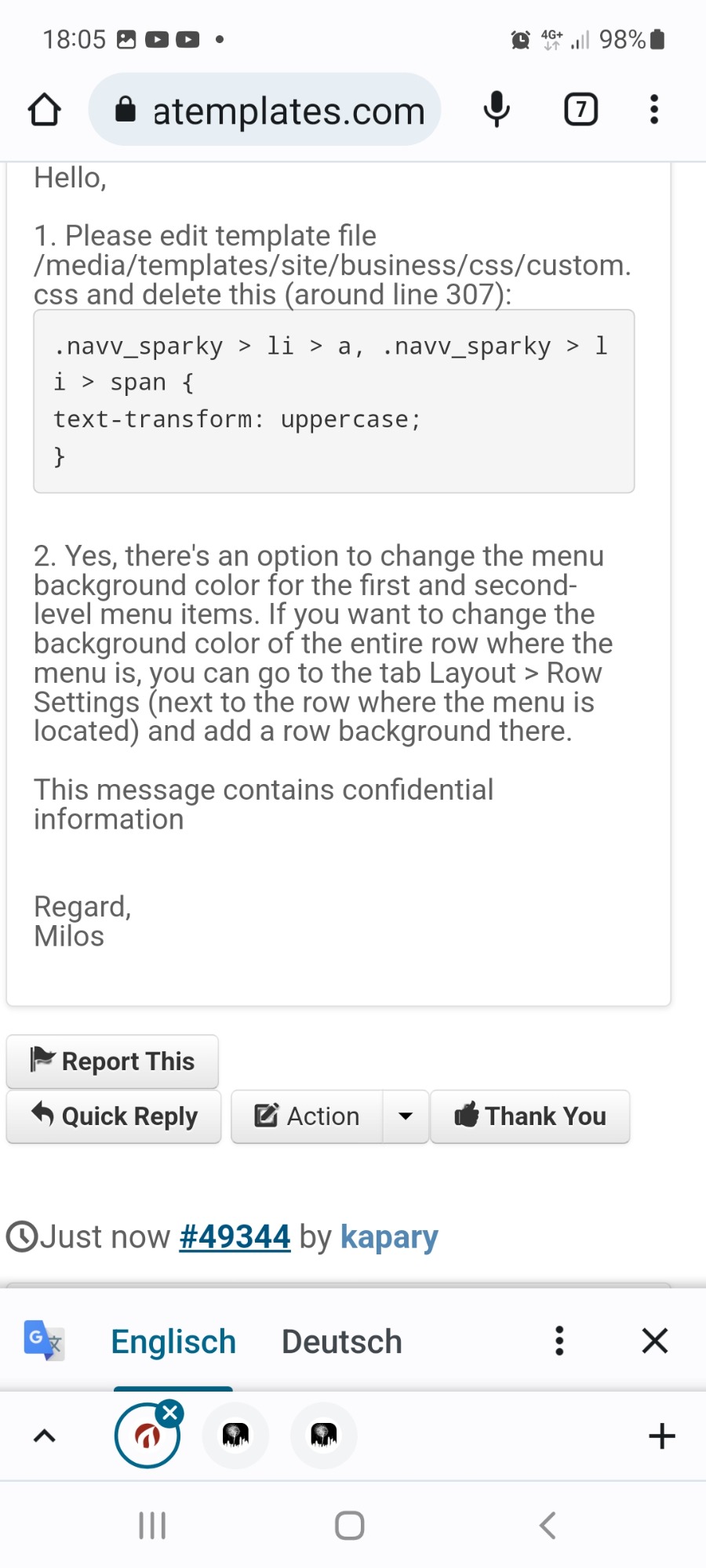The image size is (706, 1568).
Task: Tap the Action button
Action: point(307,1116)
